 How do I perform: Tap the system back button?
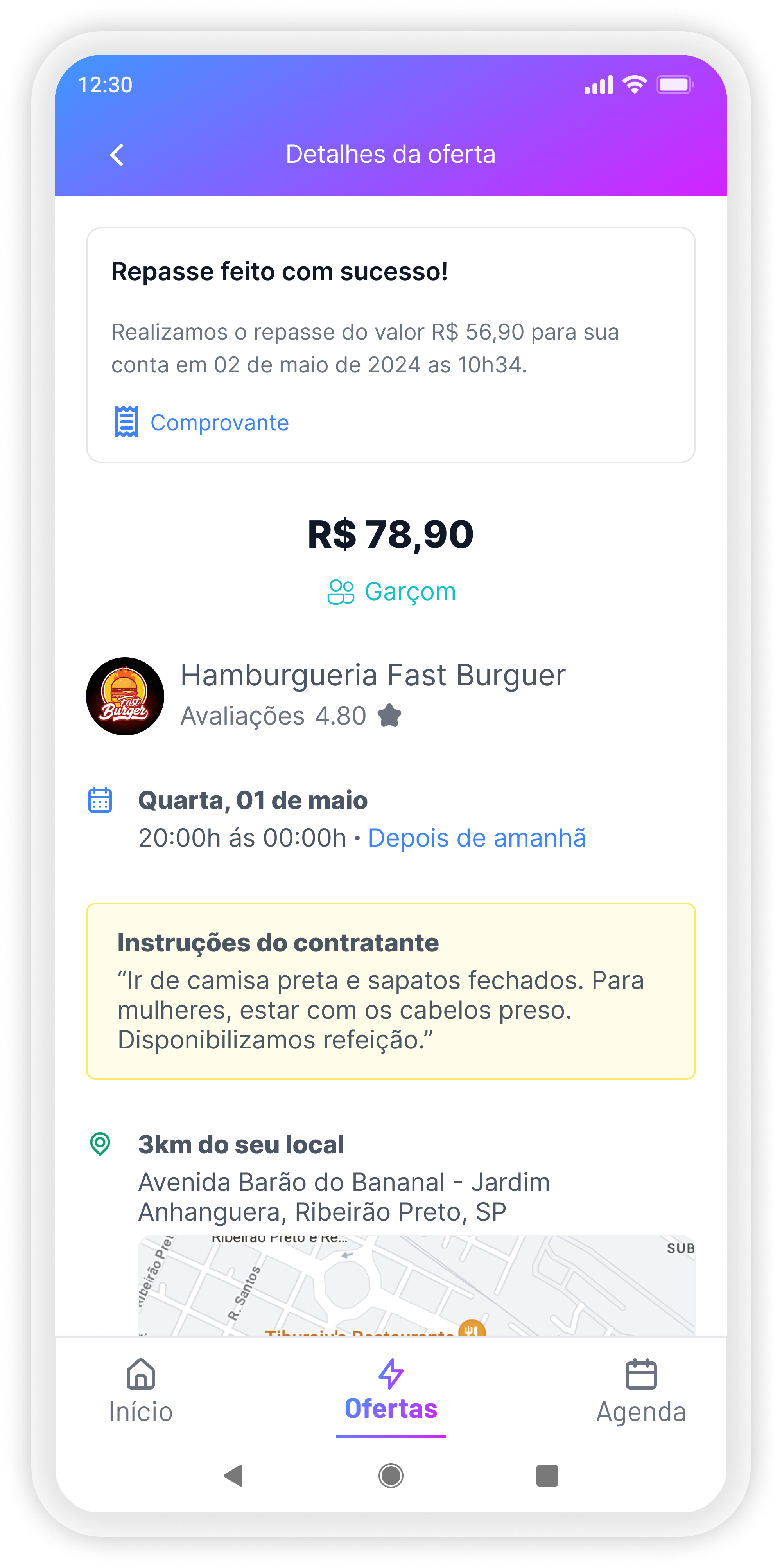(x=234, y=1476)
